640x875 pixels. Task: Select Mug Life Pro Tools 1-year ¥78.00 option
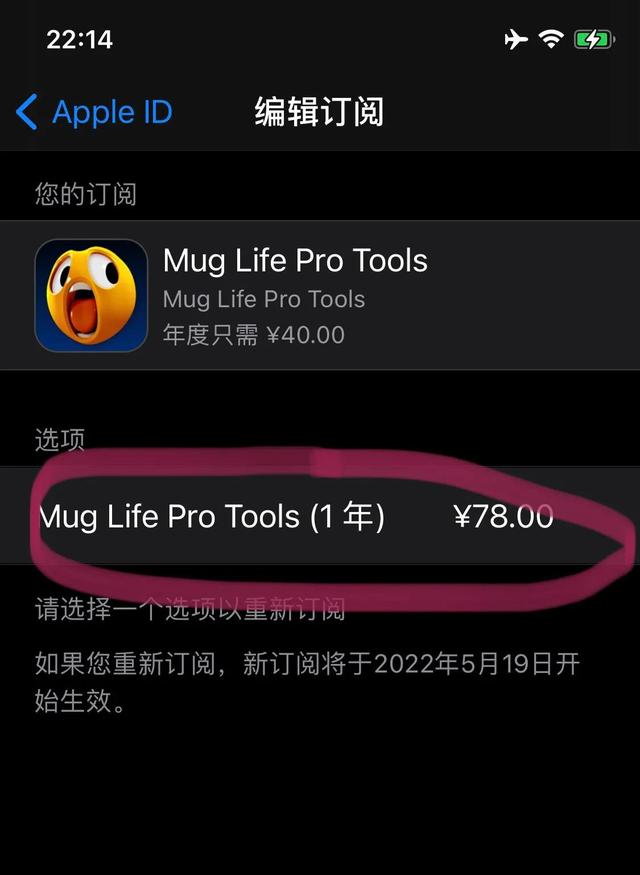[300, 516]
